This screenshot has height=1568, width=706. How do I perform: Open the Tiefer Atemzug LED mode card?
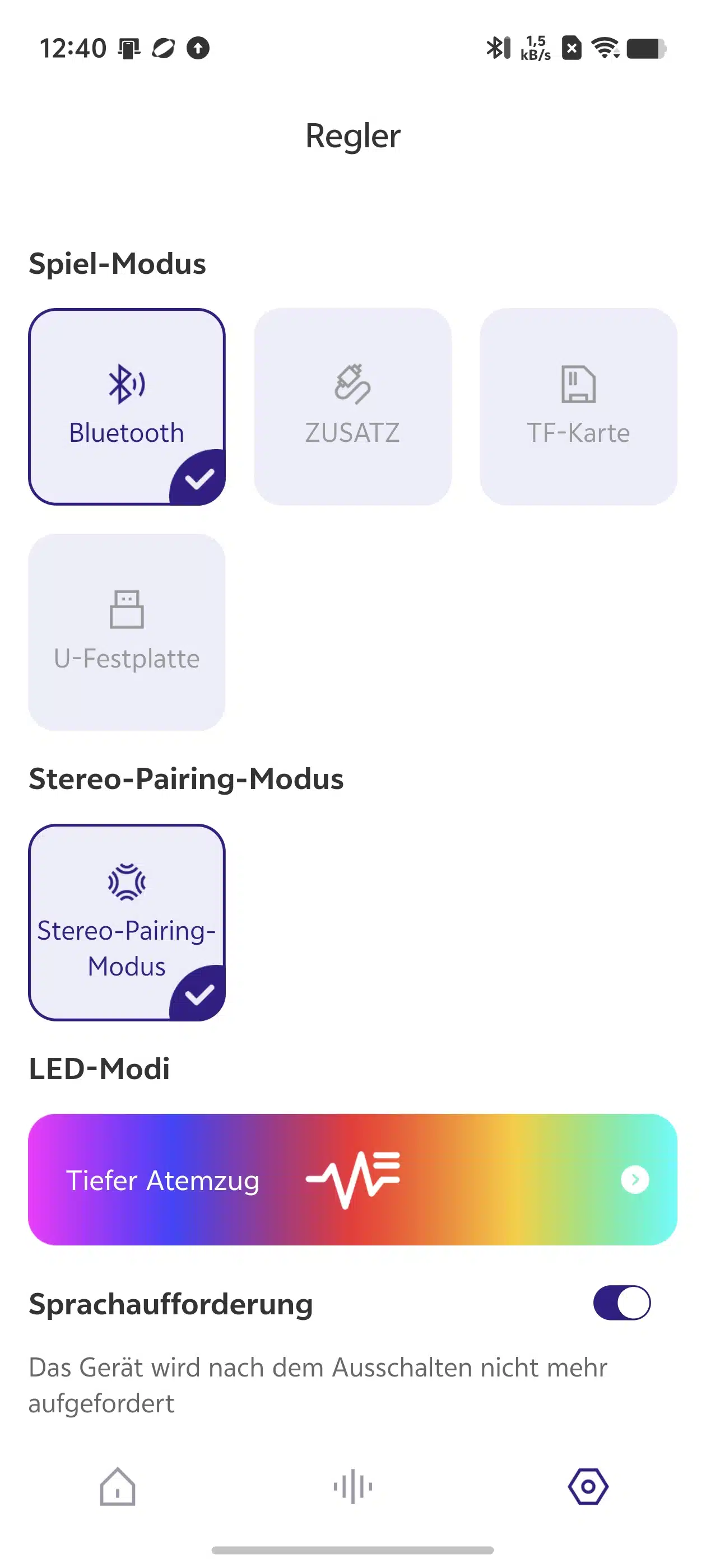[x=352, y=1180]
